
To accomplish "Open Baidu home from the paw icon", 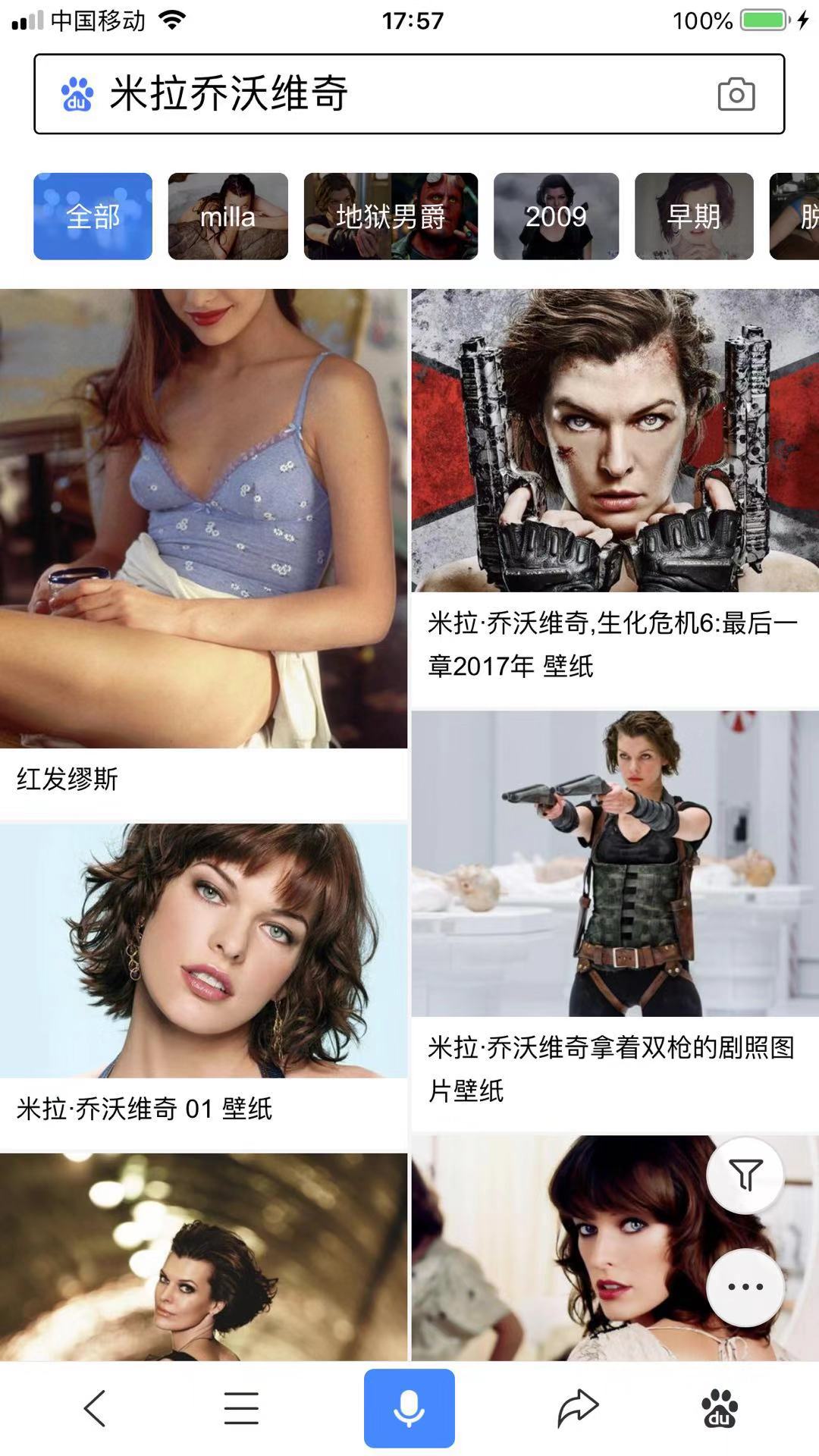I will point(719,1408).
